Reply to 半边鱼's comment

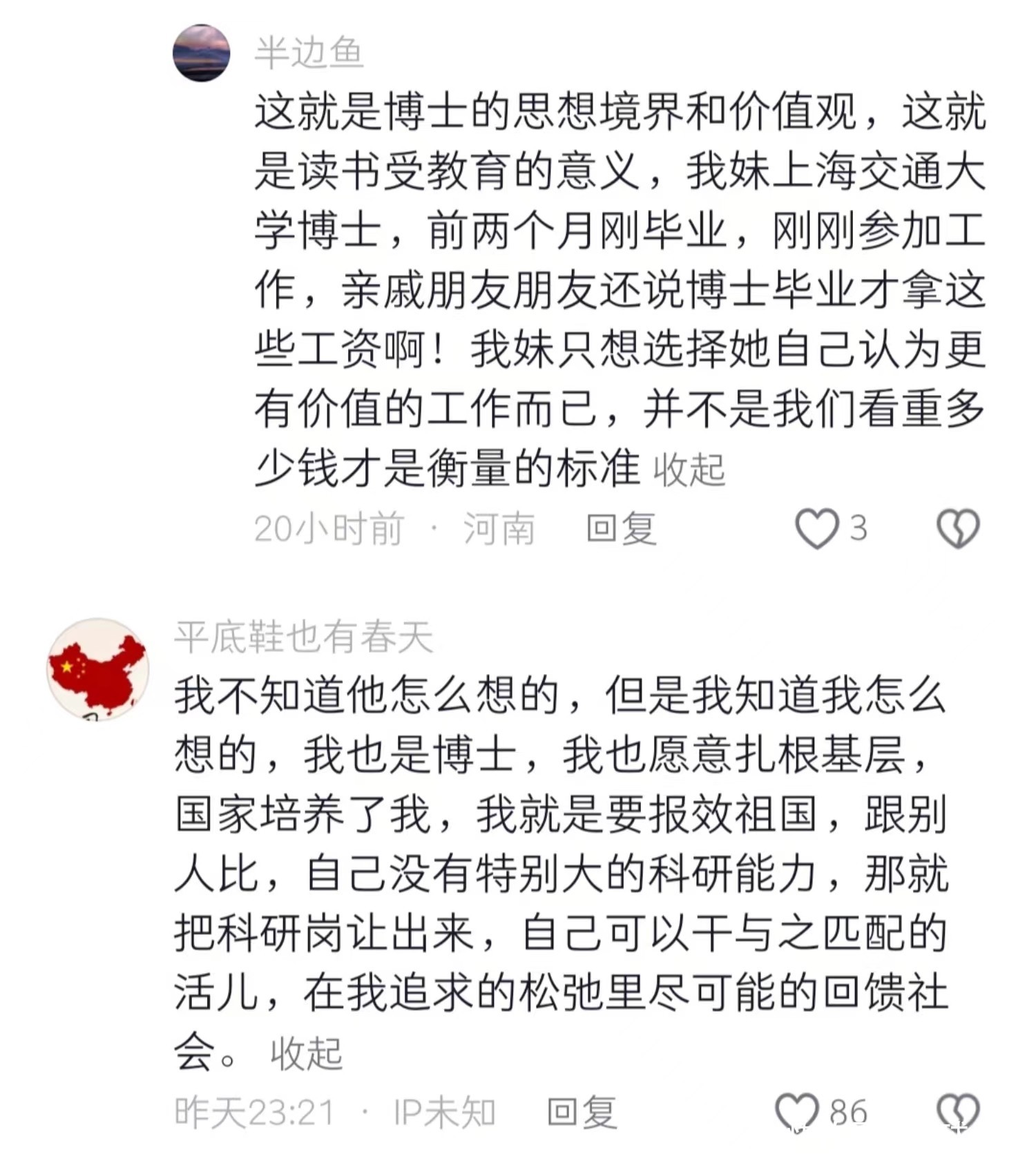pos(621,529)
